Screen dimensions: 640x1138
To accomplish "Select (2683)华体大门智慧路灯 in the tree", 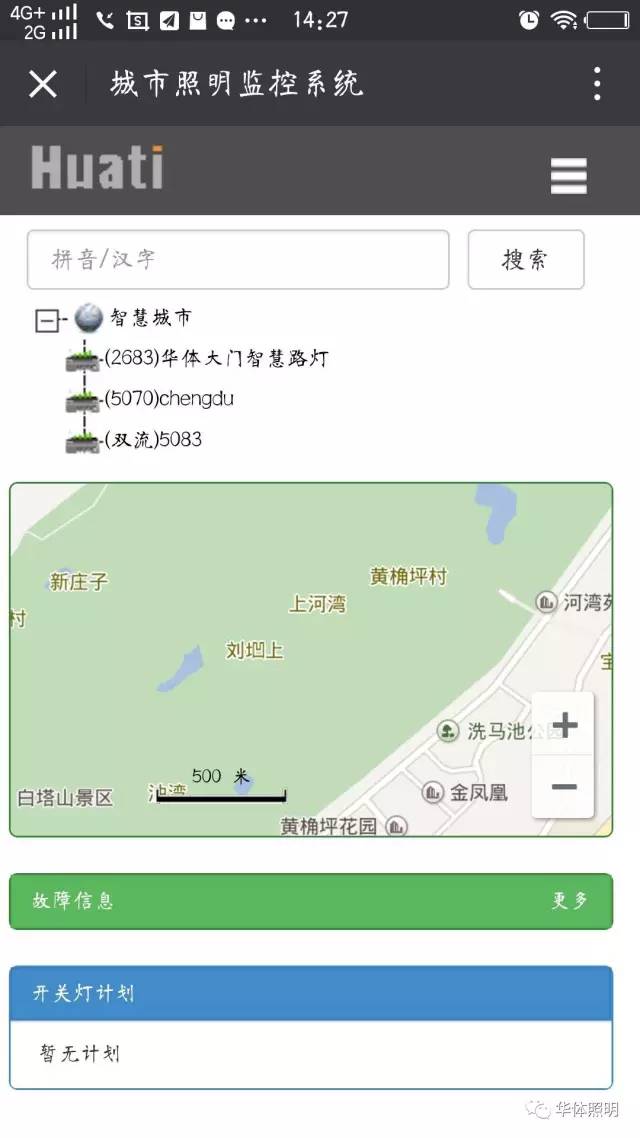I will click(215, 358).
